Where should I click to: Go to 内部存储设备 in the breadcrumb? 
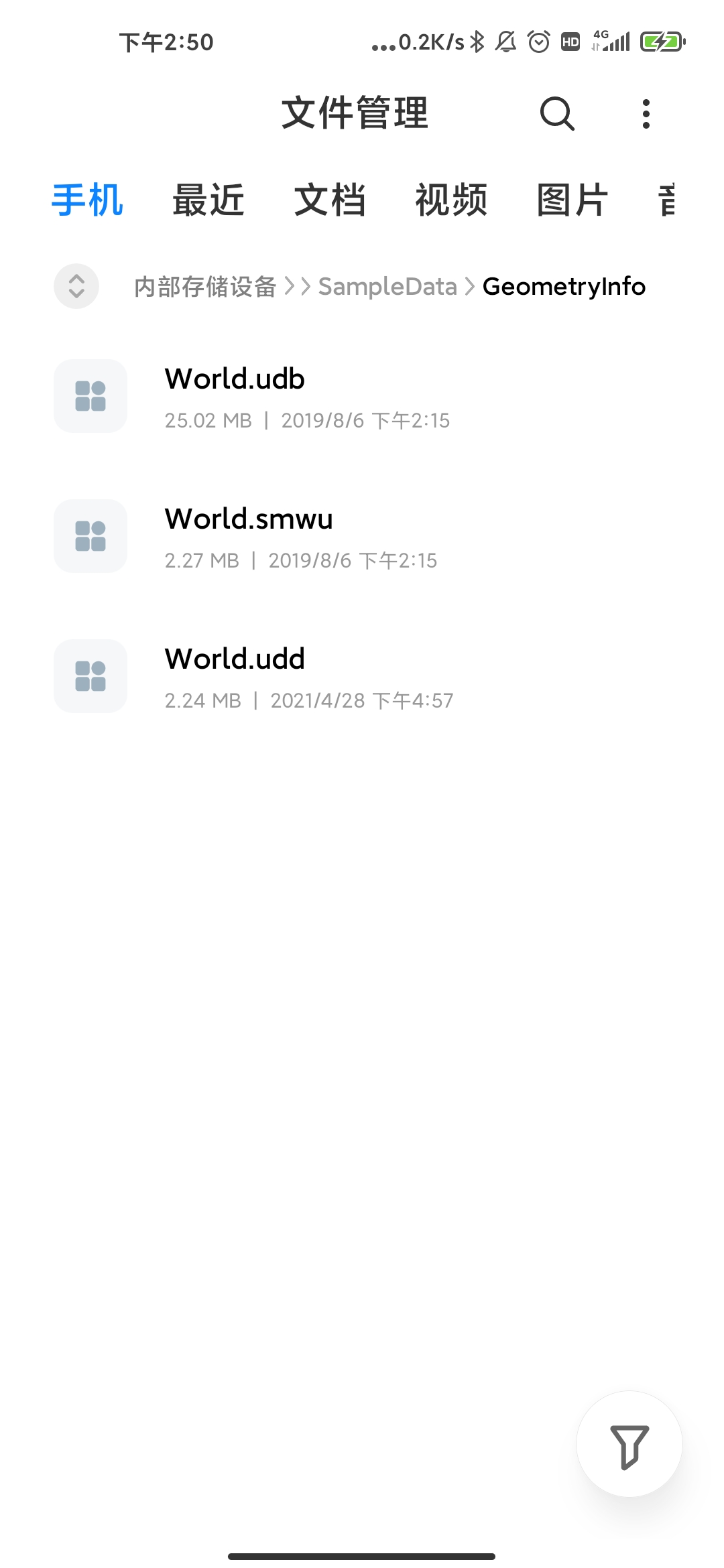click(205, 287)
